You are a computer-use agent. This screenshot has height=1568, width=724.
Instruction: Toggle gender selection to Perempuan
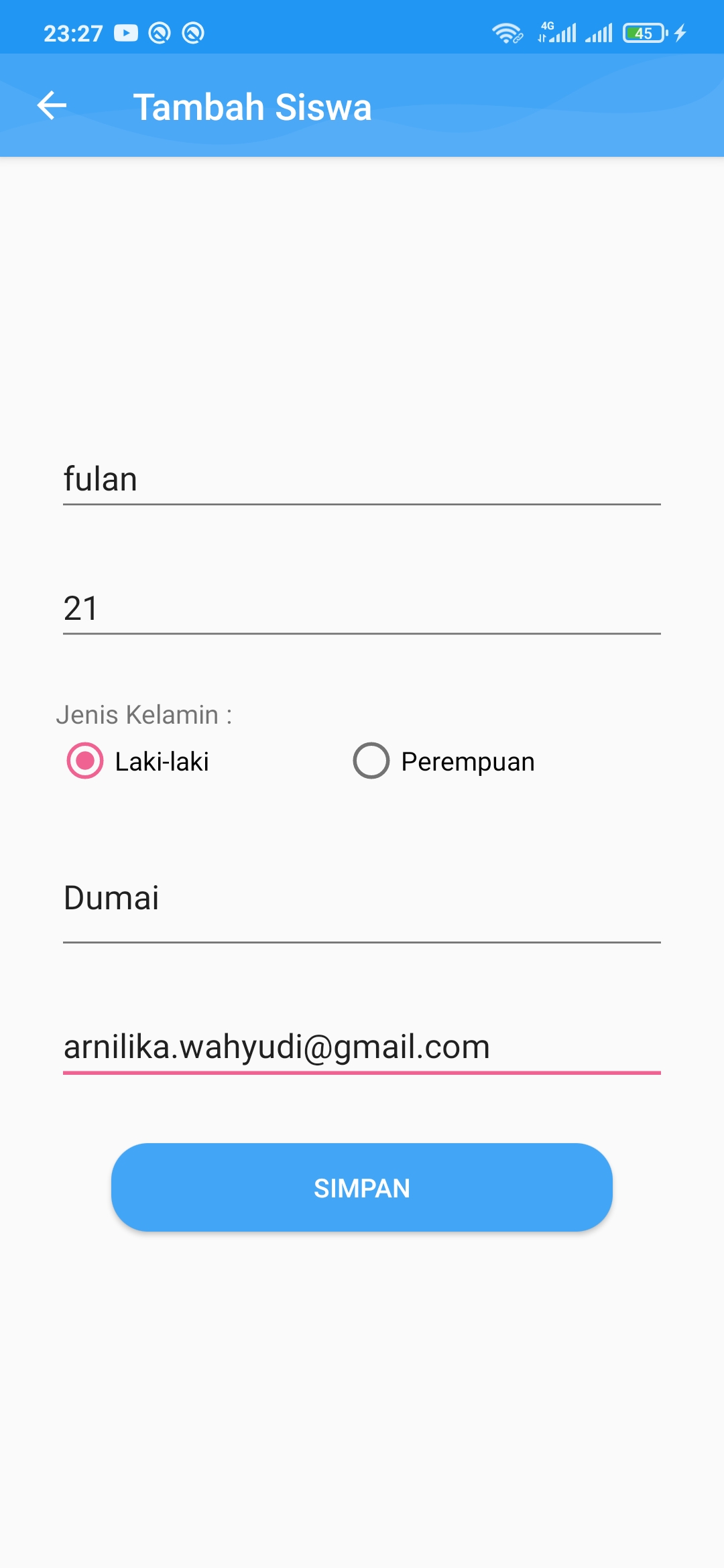pos(371,761)
